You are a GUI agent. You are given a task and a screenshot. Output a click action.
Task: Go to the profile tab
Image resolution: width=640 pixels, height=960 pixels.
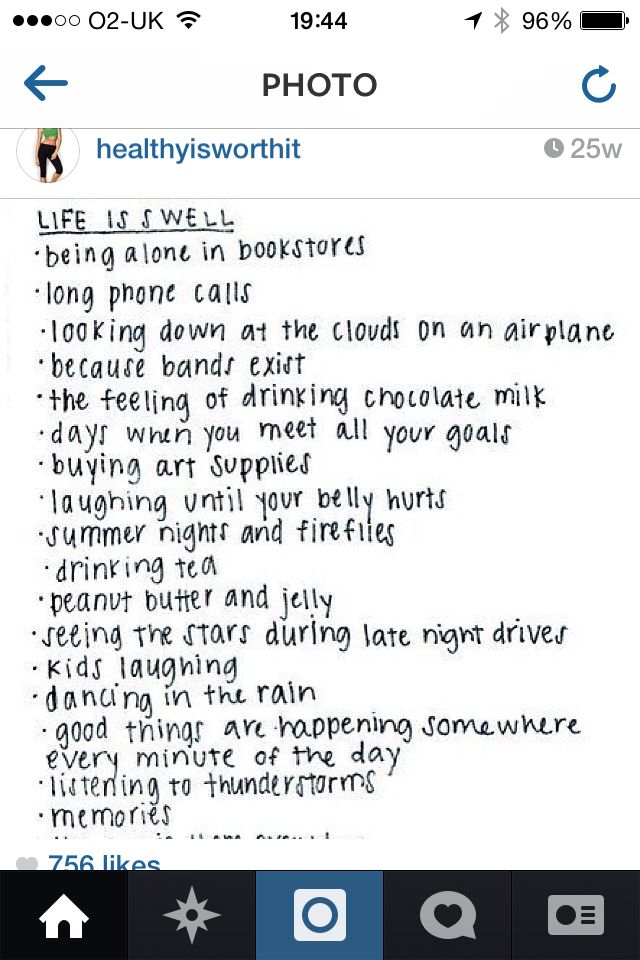point(576,915)
